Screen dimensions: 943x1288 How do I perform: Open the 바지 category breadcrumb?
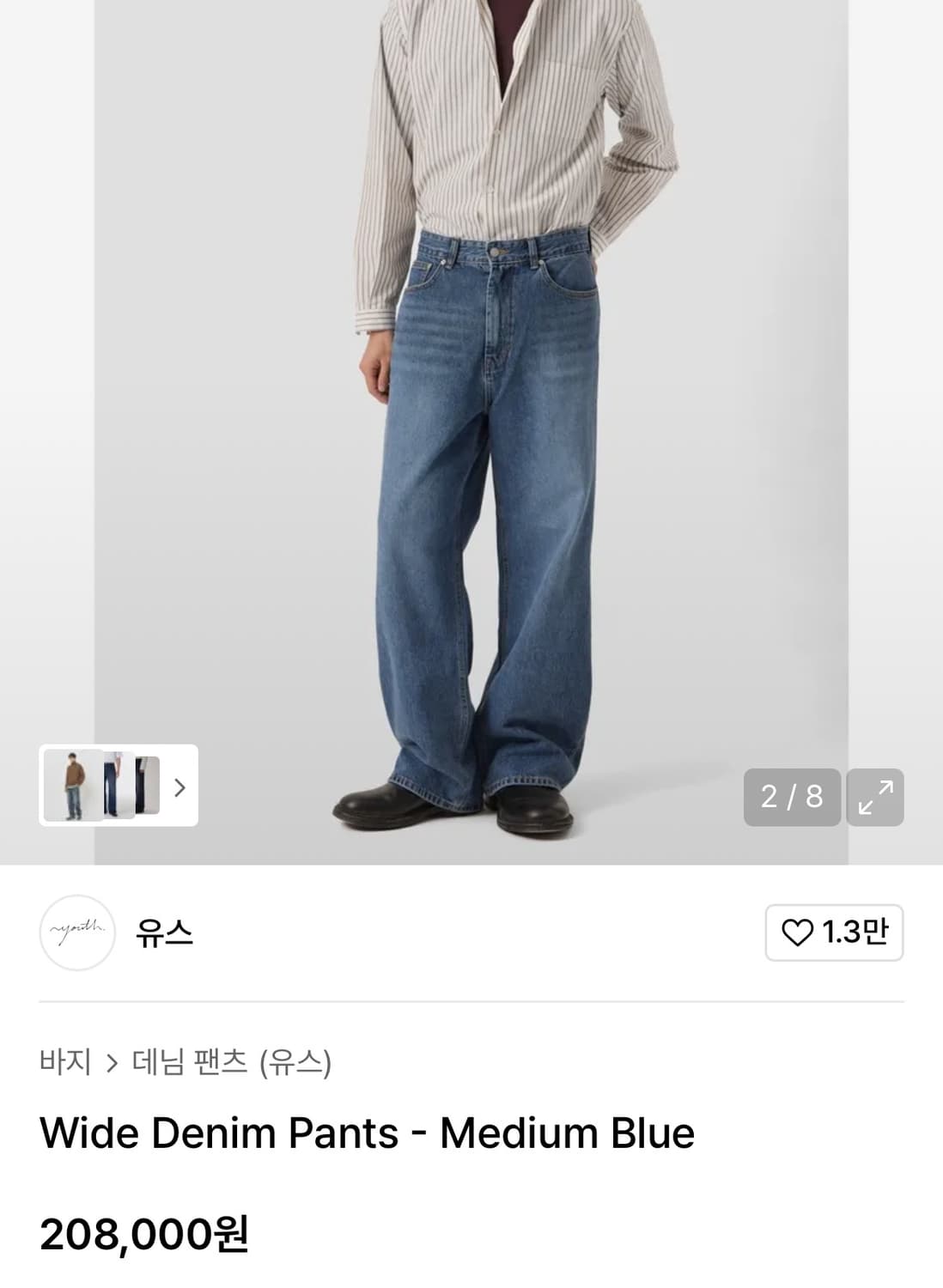click(x=66, y=1061)
